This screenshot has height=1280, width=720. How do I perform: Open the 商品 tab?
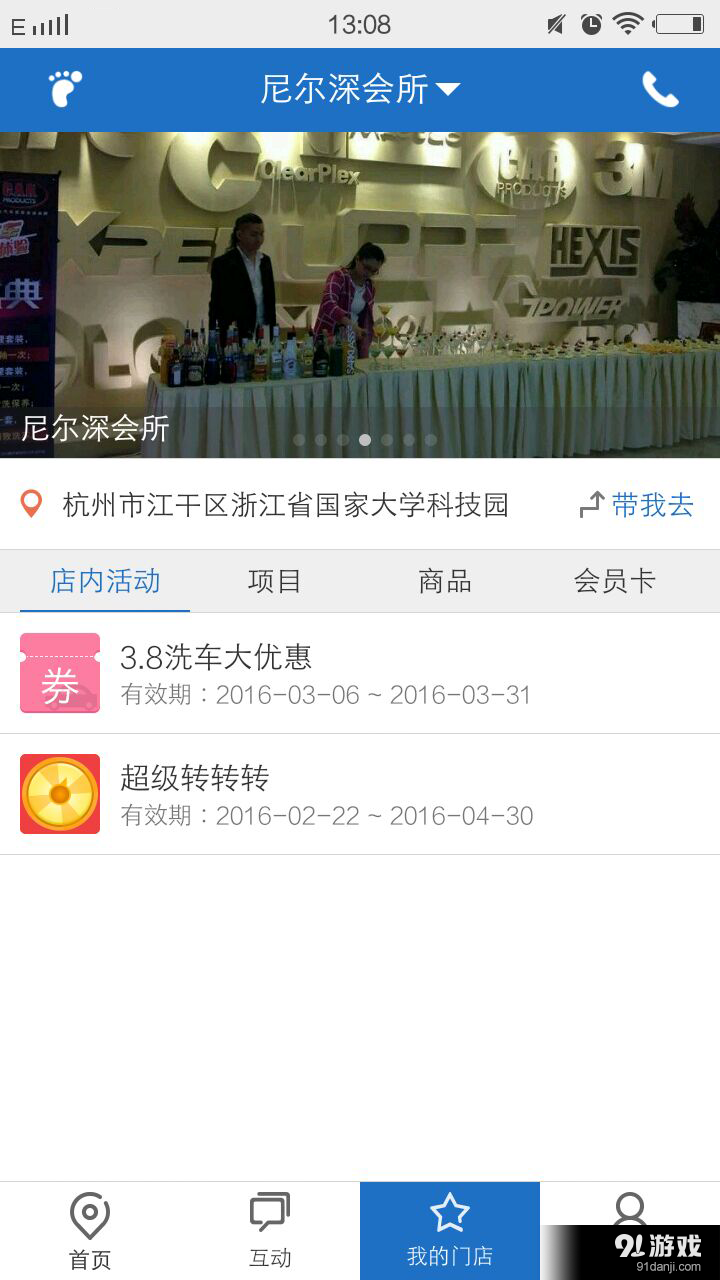pyautogui.click(x=444, y=581)
